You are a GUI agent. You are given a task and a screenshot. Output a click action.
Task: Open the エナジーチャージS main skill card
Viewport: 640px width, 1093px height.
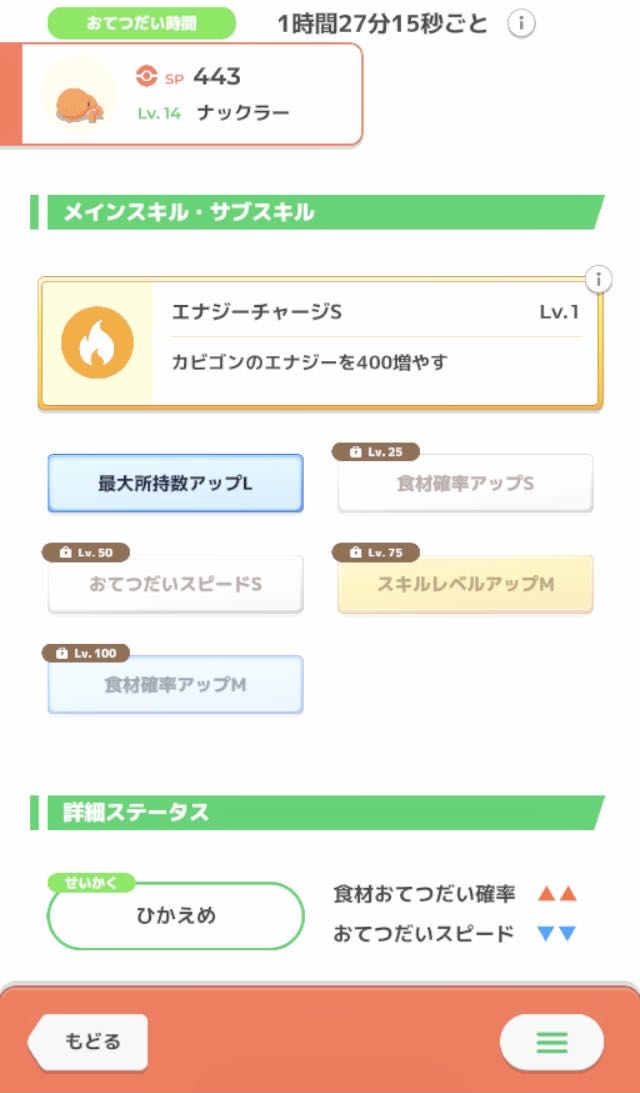tap(320, 343)
